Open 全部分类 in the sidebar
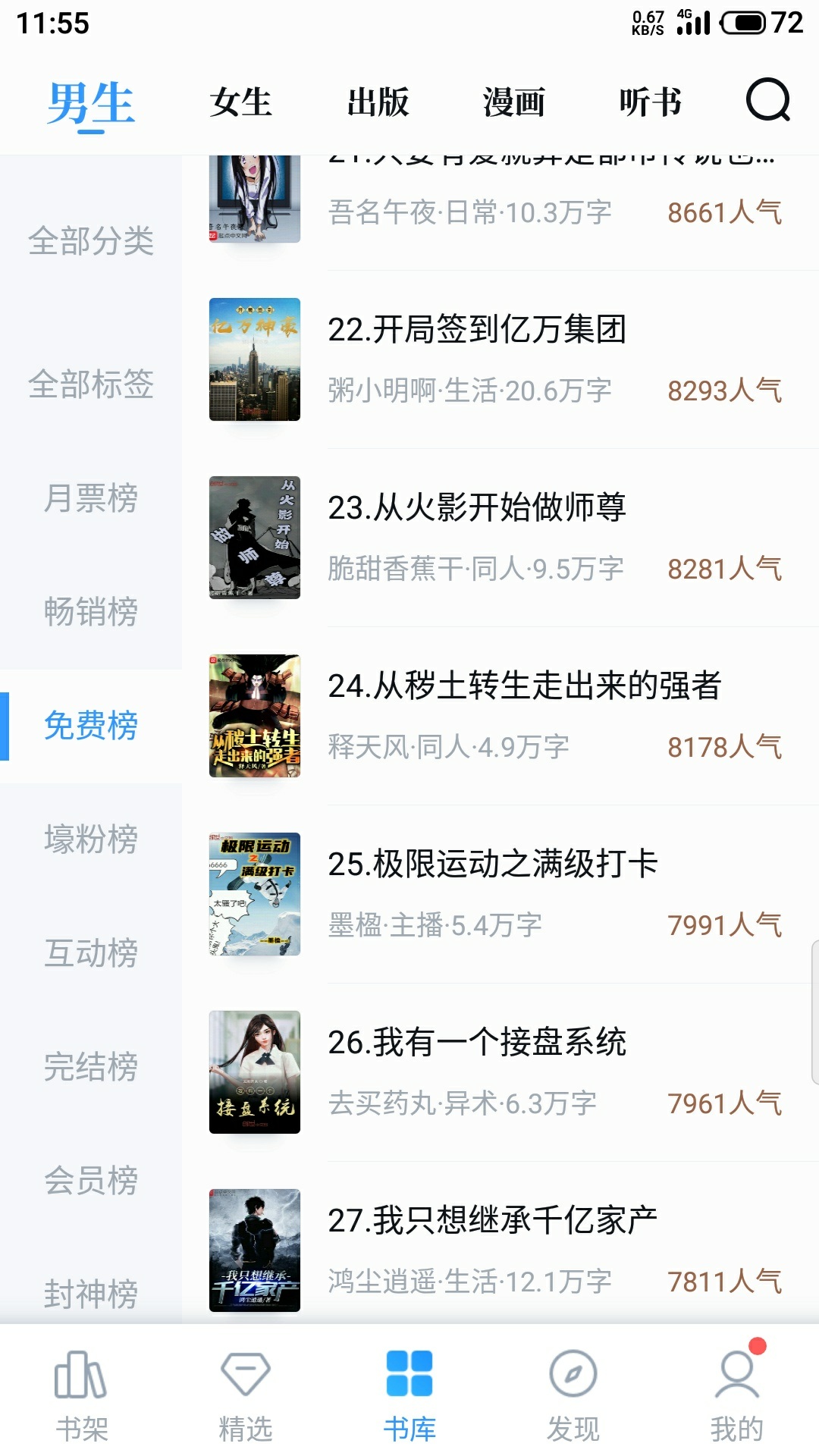Screen dimensions: 819x1456 click(x=91, y=241)
